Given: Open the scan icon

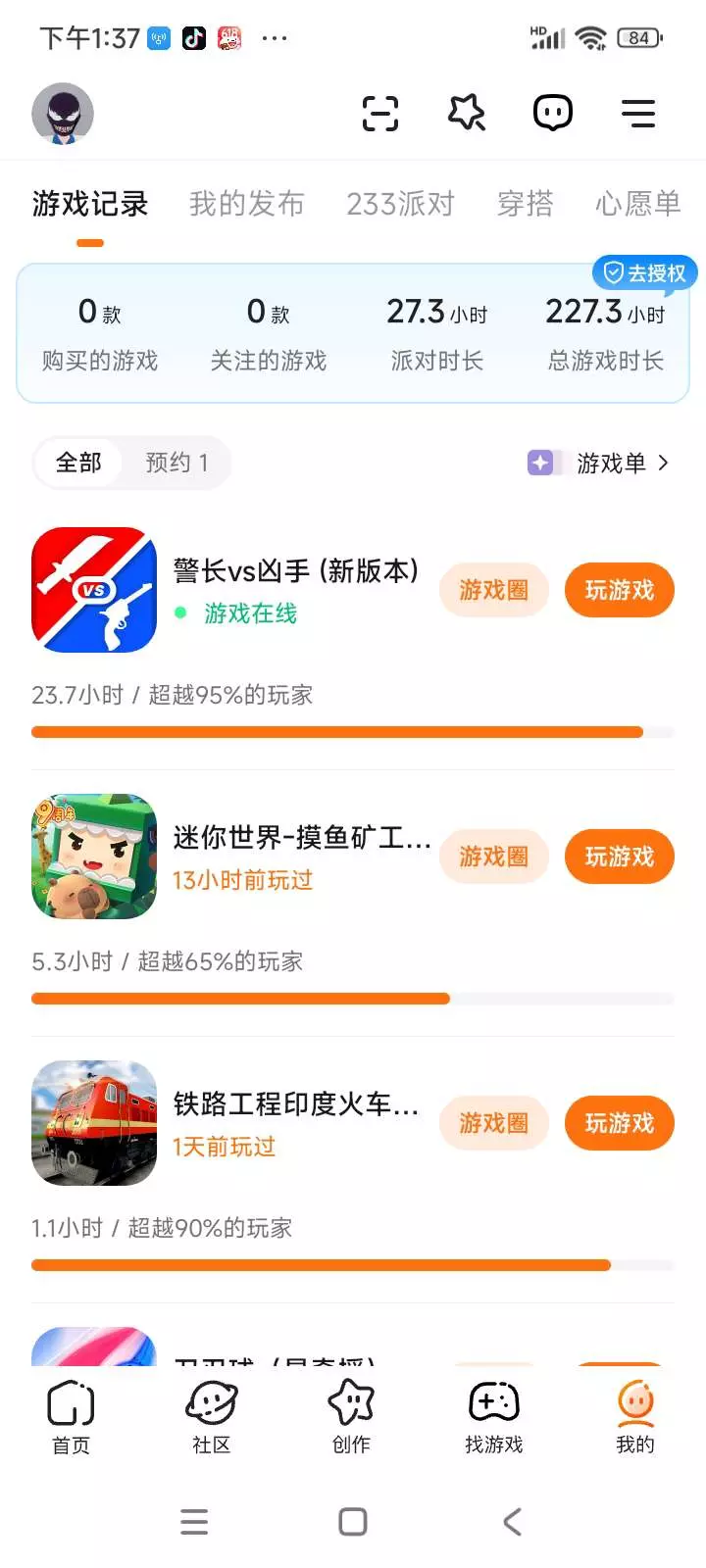Looking at the screenshot, I should tap(380, 114).
